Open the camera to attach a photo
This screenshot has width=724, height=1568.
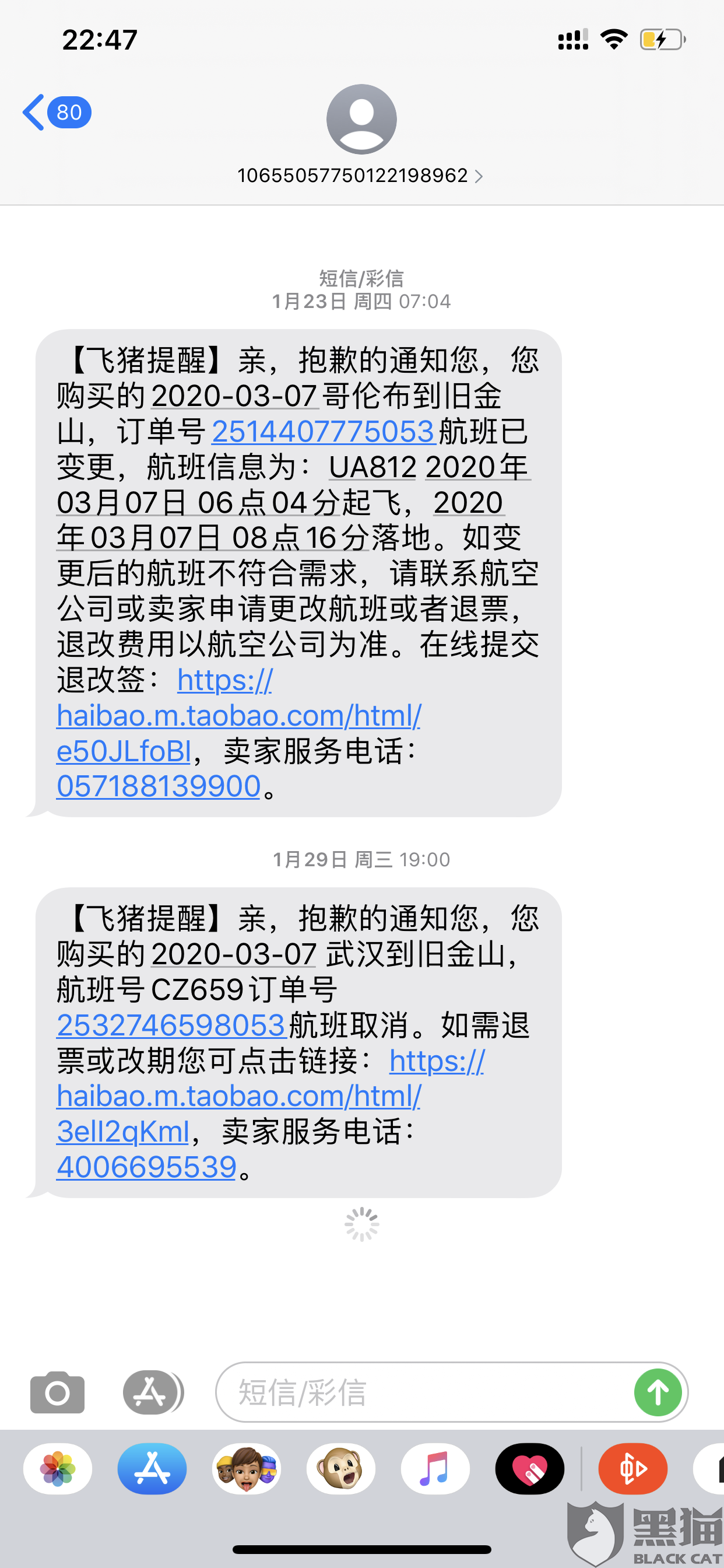point(57,1392)
